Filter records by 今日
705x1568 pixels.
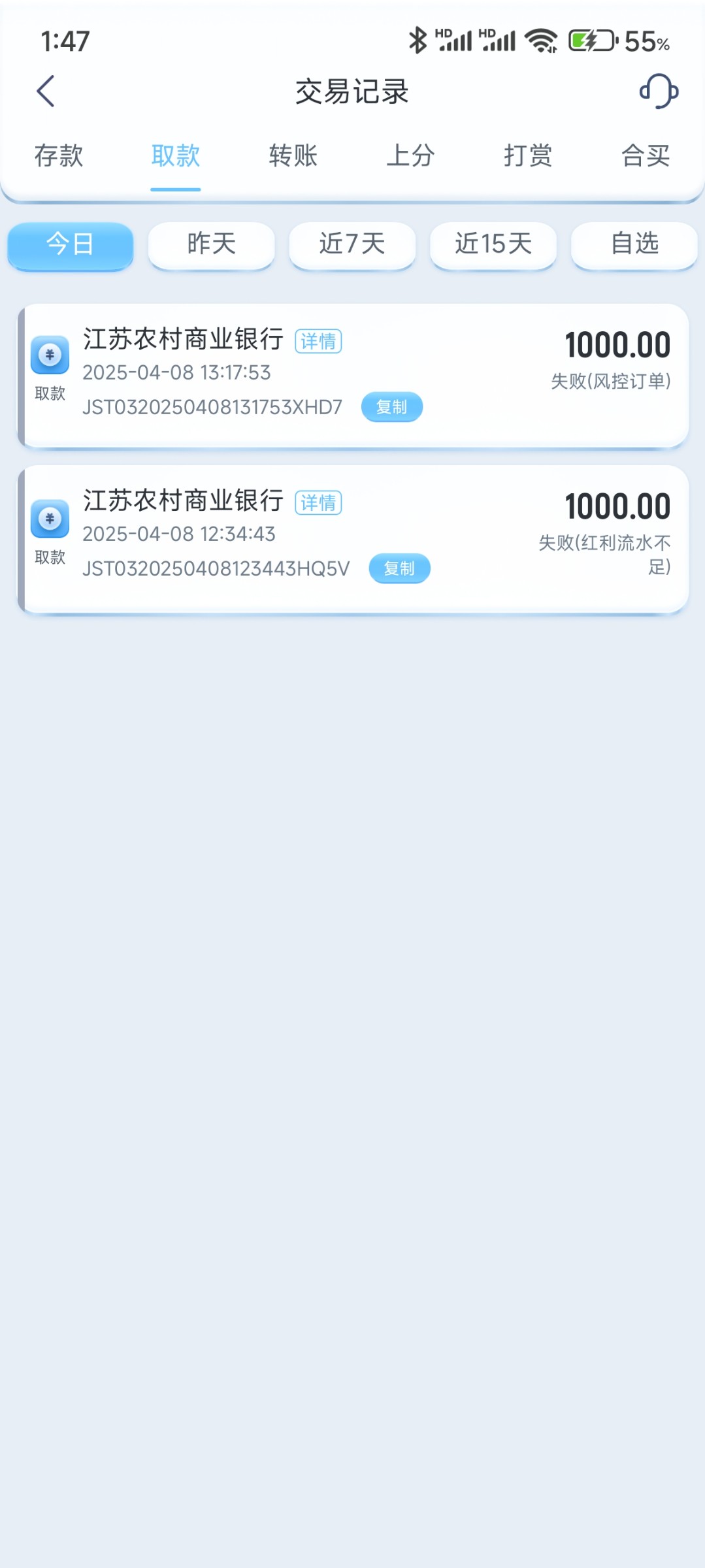(71, 245)
